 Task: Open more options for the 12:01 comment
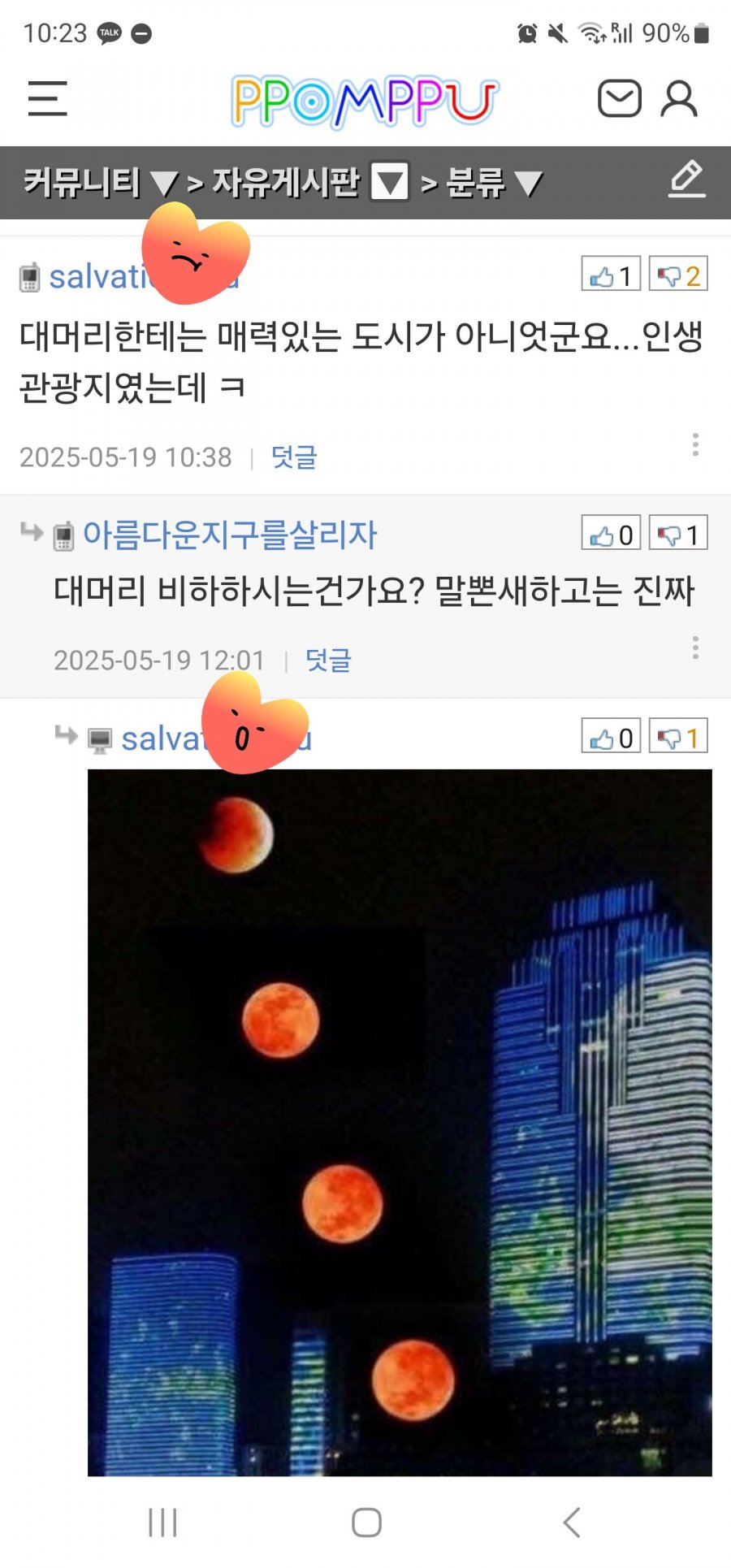pos(695,648)
